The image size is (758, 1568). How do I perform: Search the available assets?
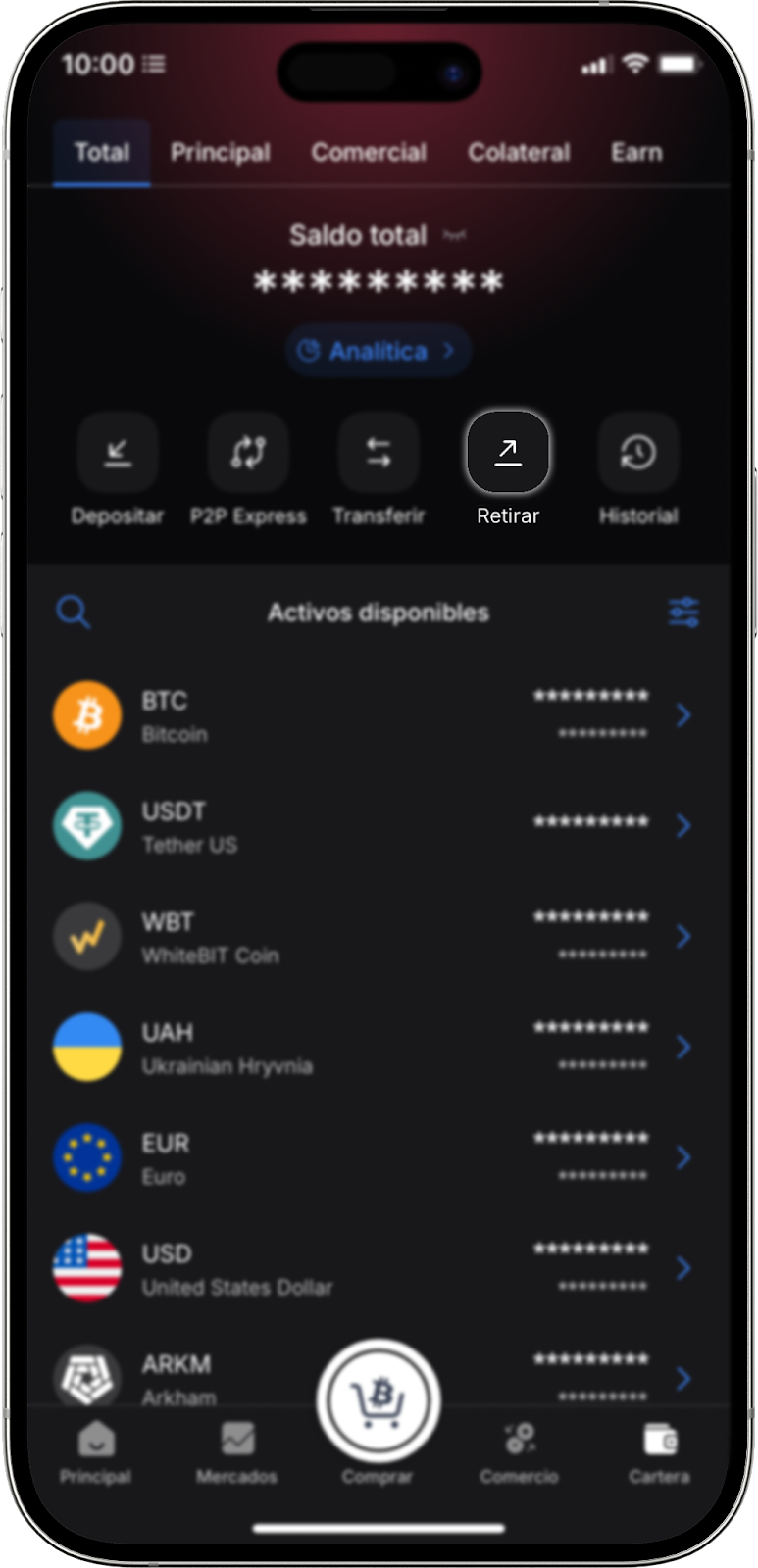point(74,612)
